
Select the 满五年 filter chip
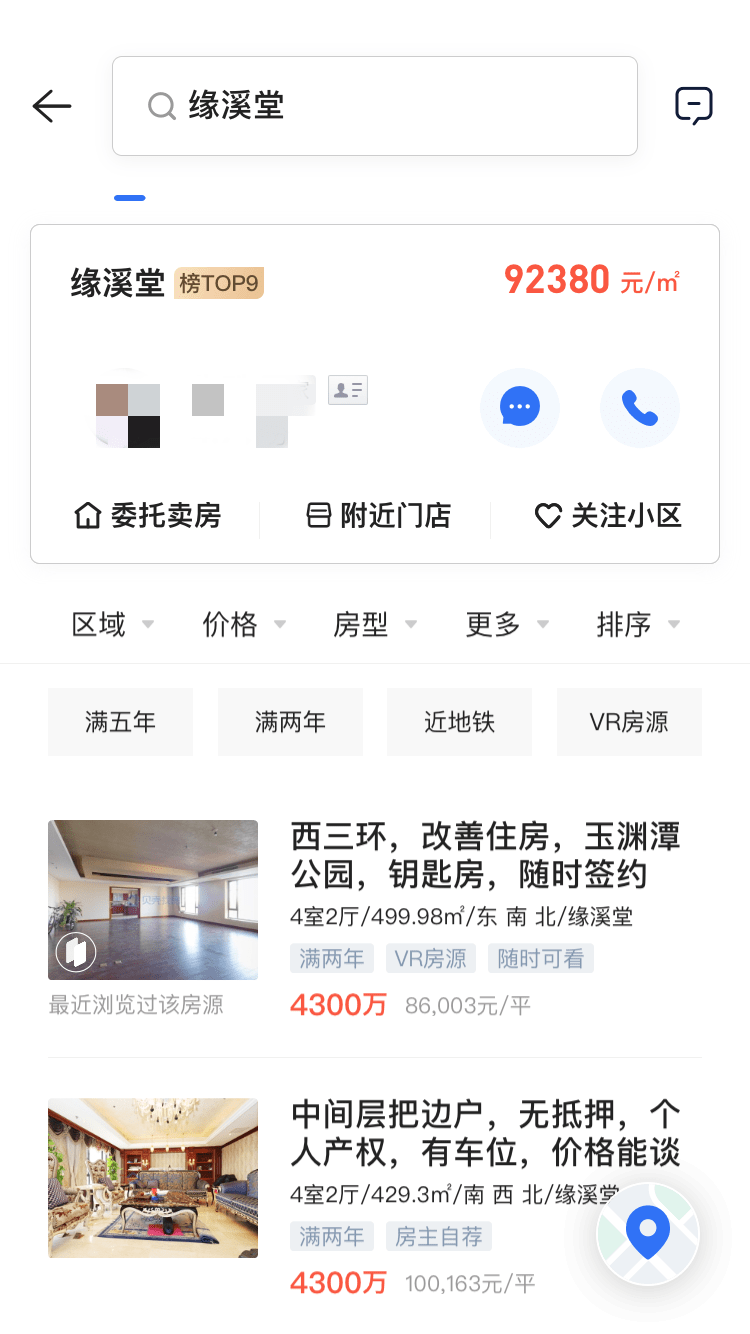pos(120,722)
